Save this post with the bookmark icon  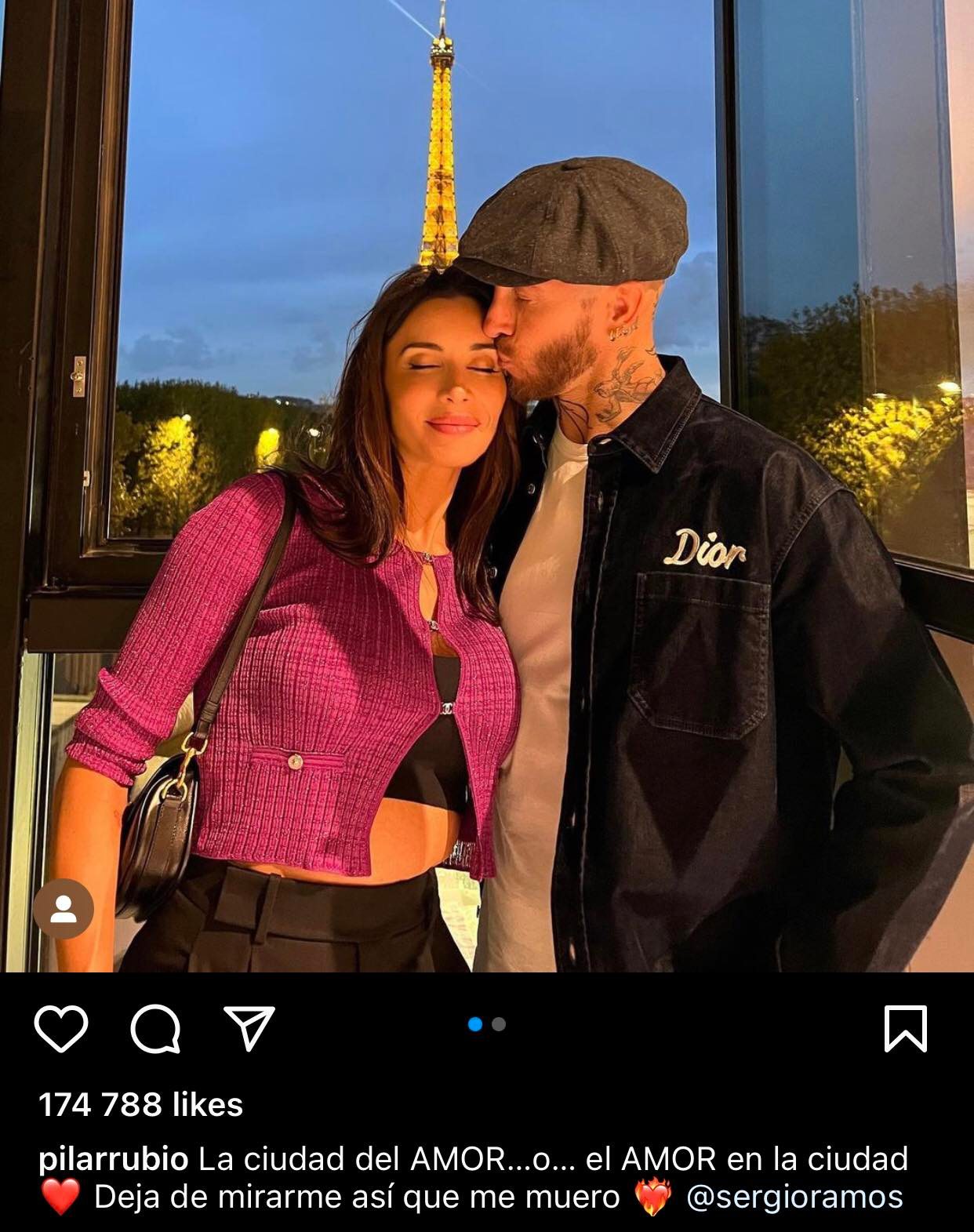click(x=906, y=1028)
